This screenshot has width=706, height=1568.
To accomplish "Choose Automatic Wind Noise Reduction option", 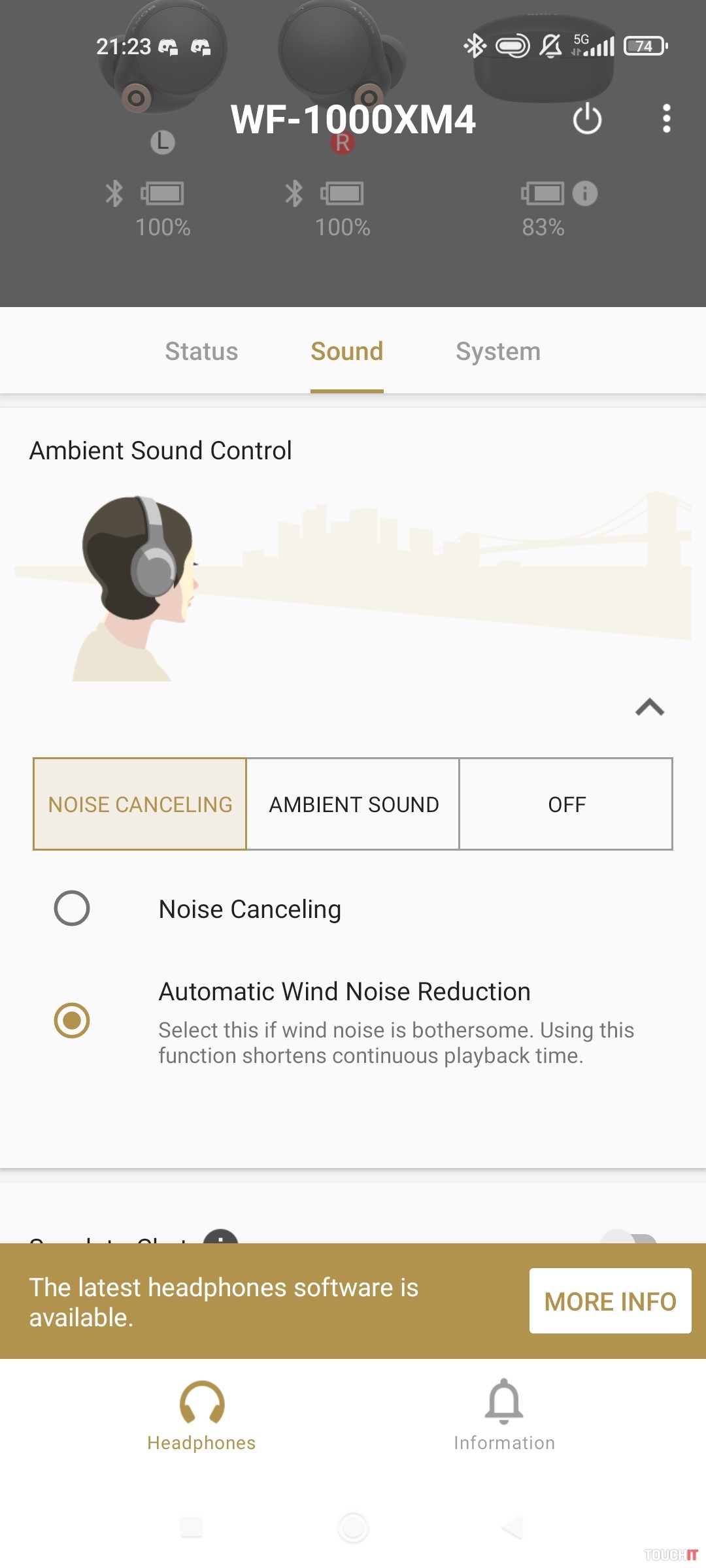I will (72, 1021).
